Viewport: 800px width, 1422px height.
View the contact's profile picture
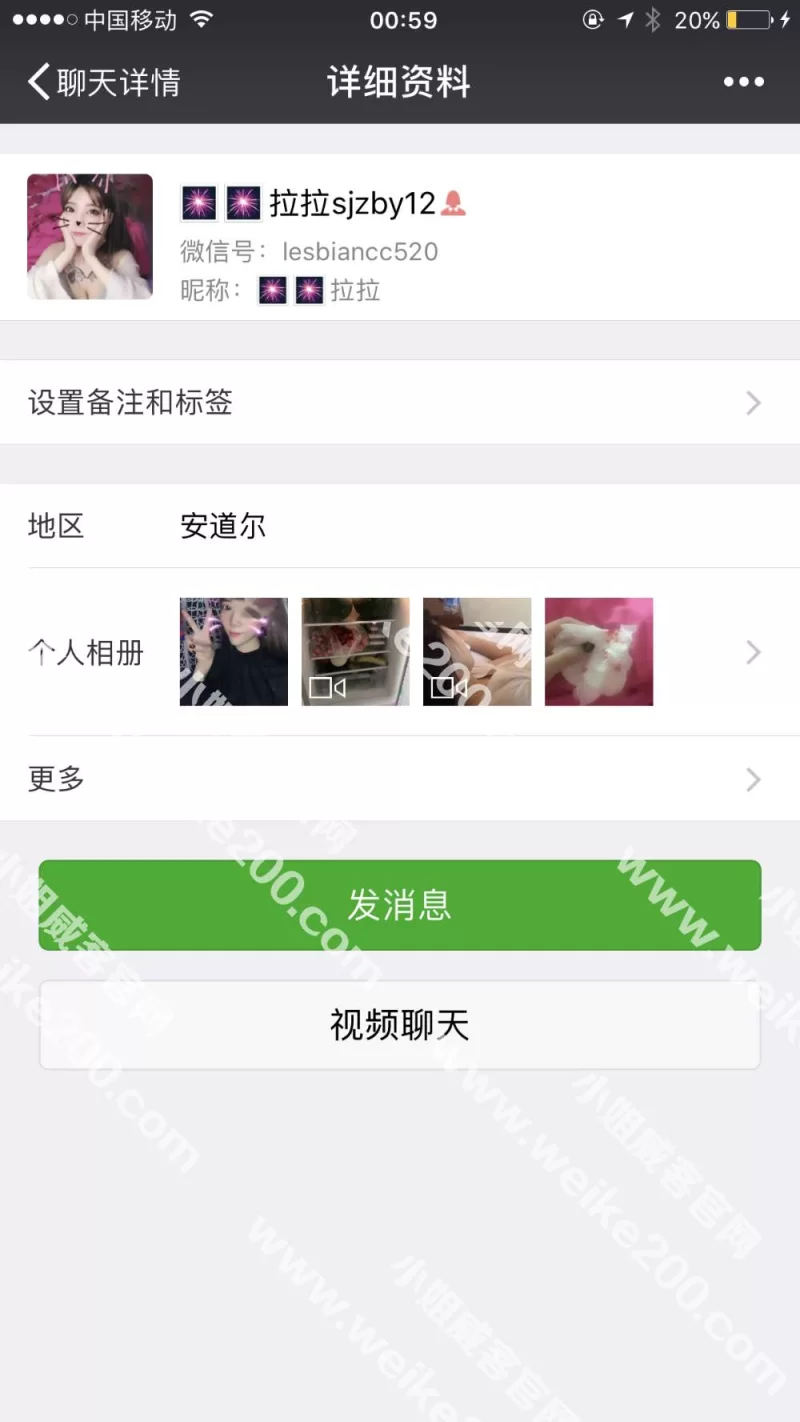tap(90, 237)
